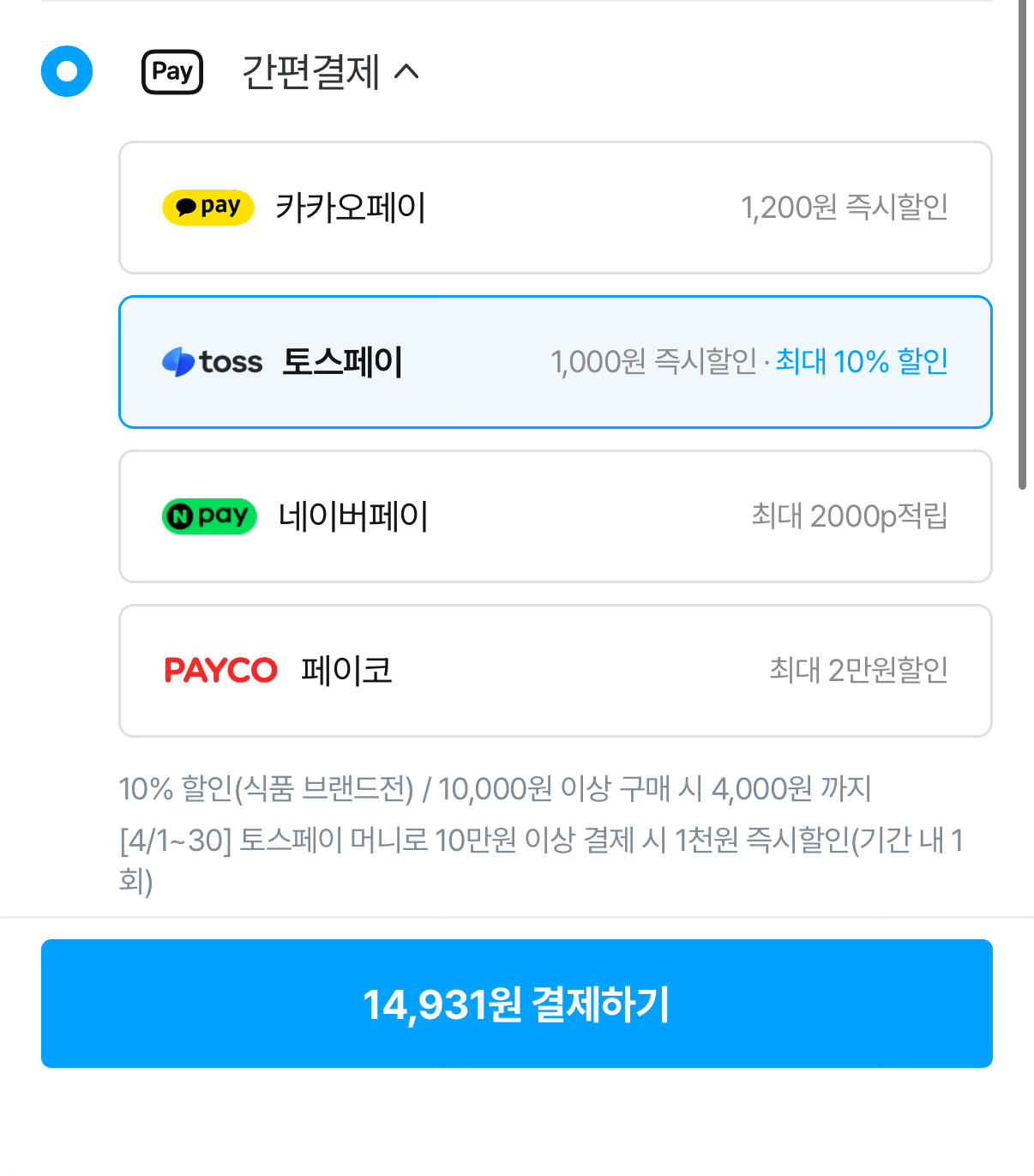Open 최대 10% 할인 details link
1034x1176 pixels.
[861, 361]
